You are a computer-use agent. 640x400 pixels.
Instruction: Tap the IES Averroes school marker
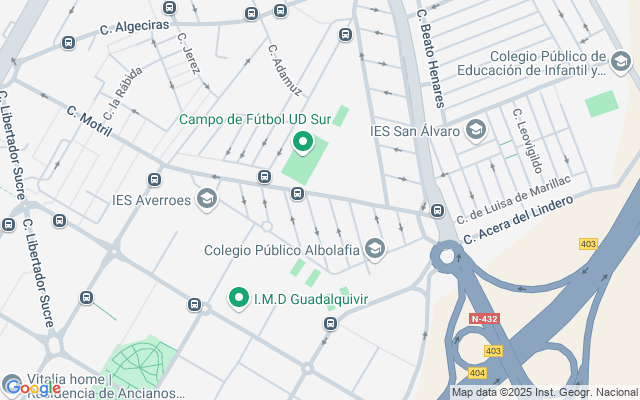(207, 200)
